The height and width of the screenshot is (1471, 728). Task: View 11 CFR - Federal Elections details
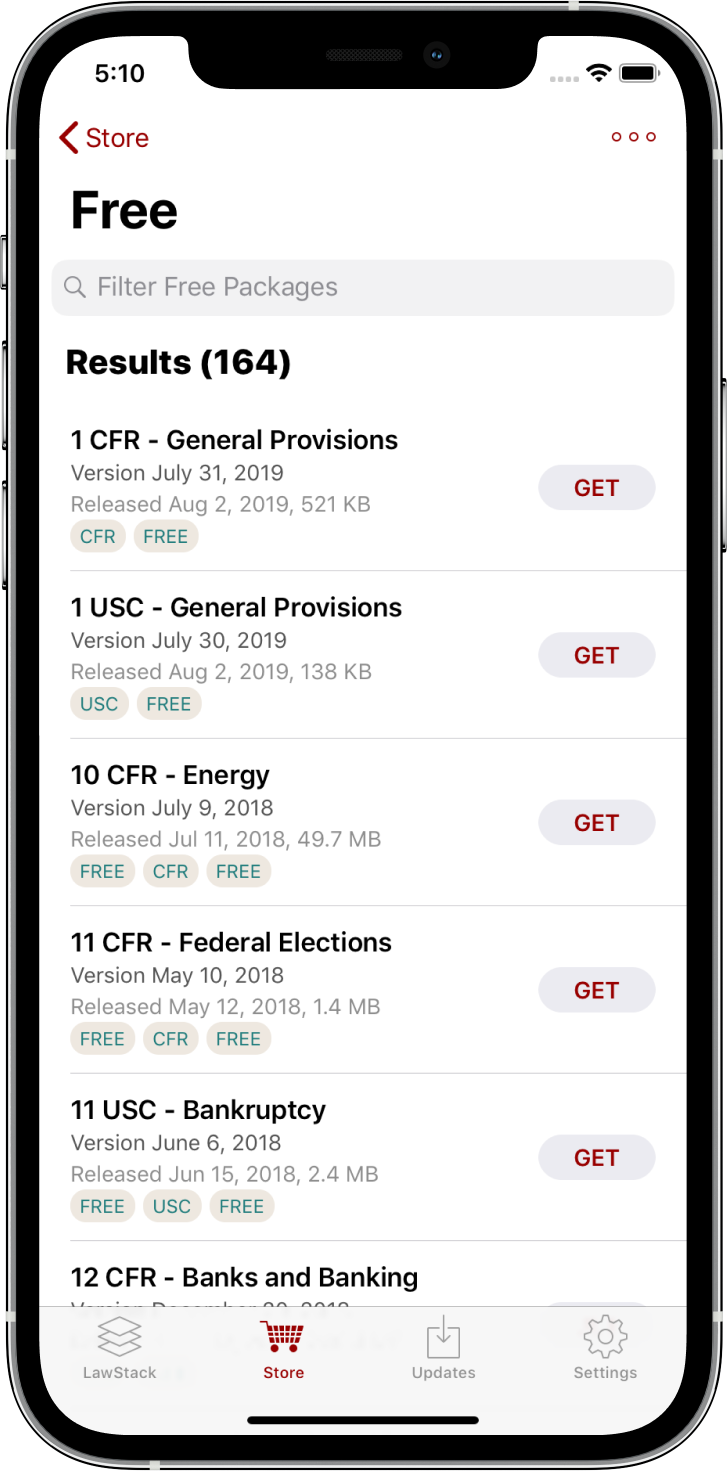tap(231, 943)
